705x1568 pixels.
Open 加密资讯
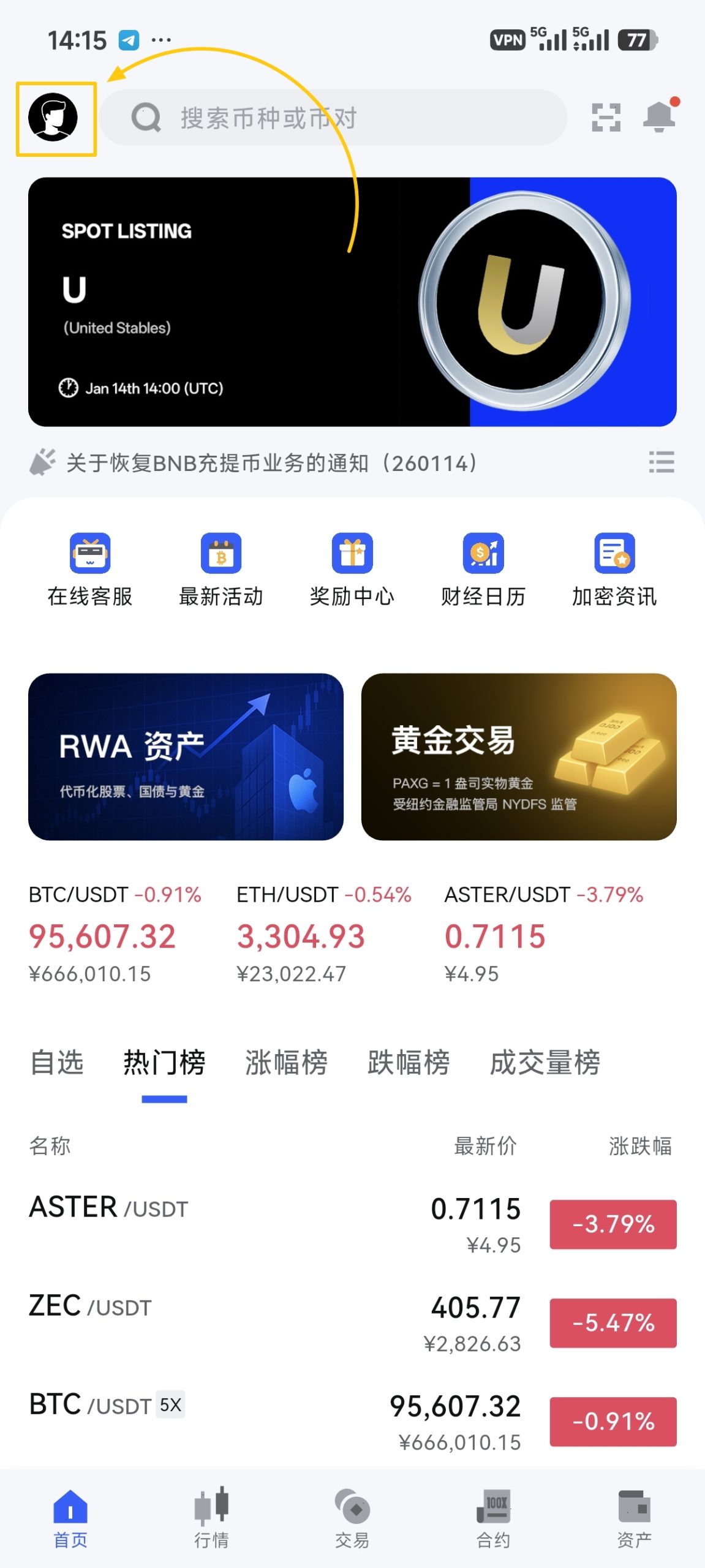pyautogui.click(x=614, y=570)
